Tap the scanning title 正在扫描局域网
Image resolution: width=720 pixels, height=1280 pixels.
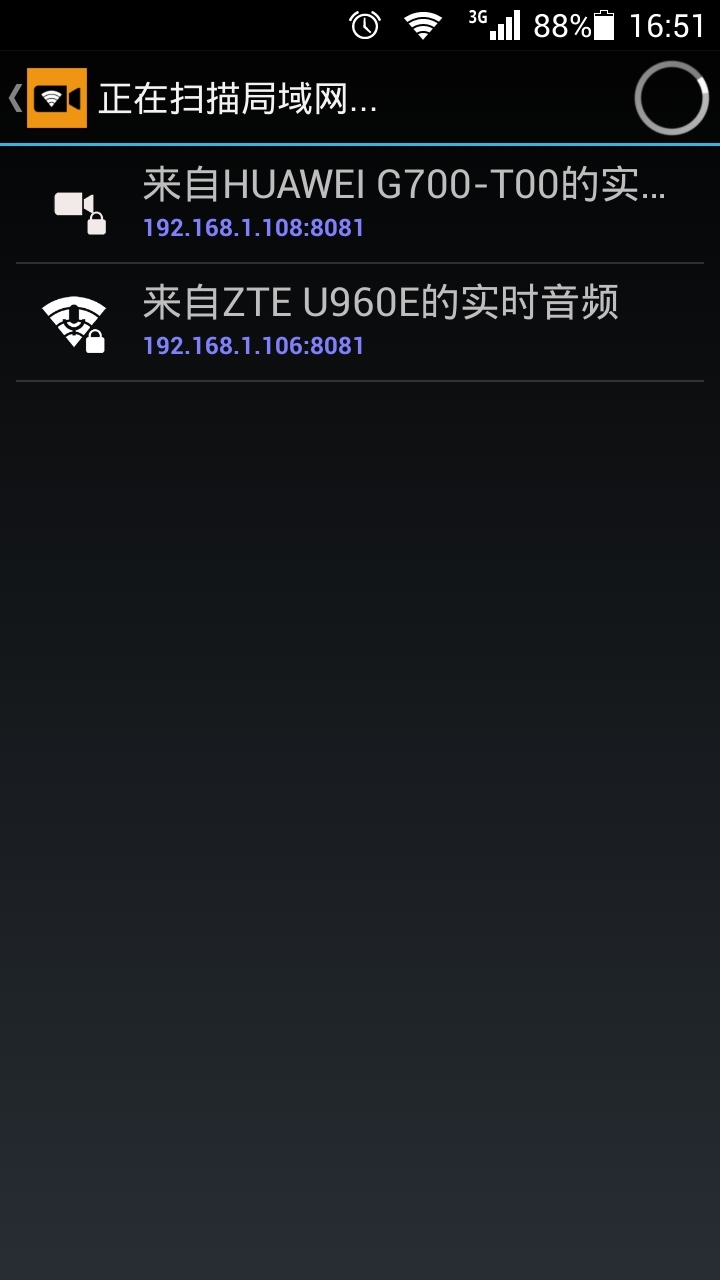click(240, 99)
